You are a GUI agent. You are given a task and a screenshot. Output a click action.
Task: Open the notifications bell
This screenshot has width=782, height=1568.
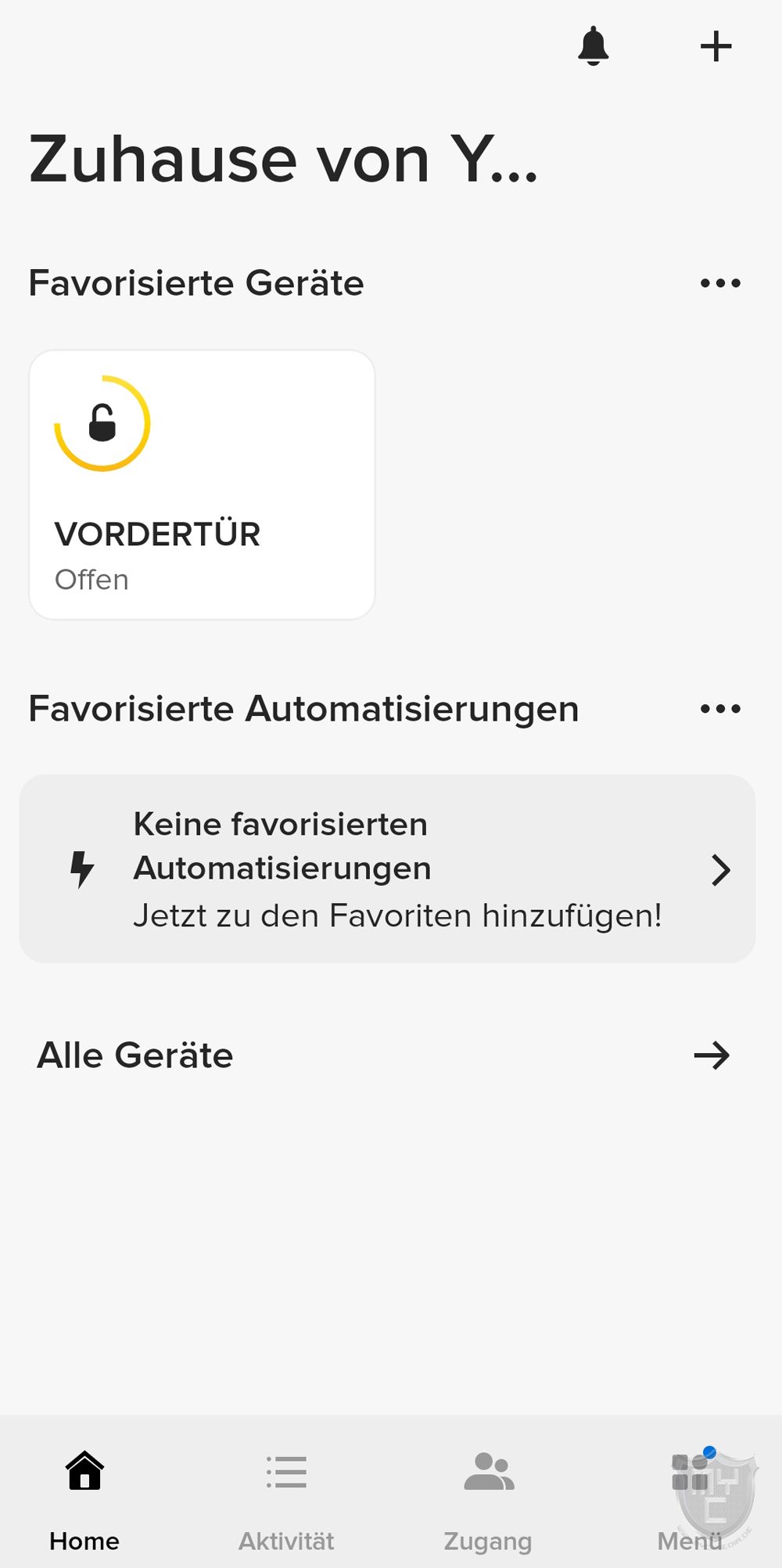coord(593,46)
